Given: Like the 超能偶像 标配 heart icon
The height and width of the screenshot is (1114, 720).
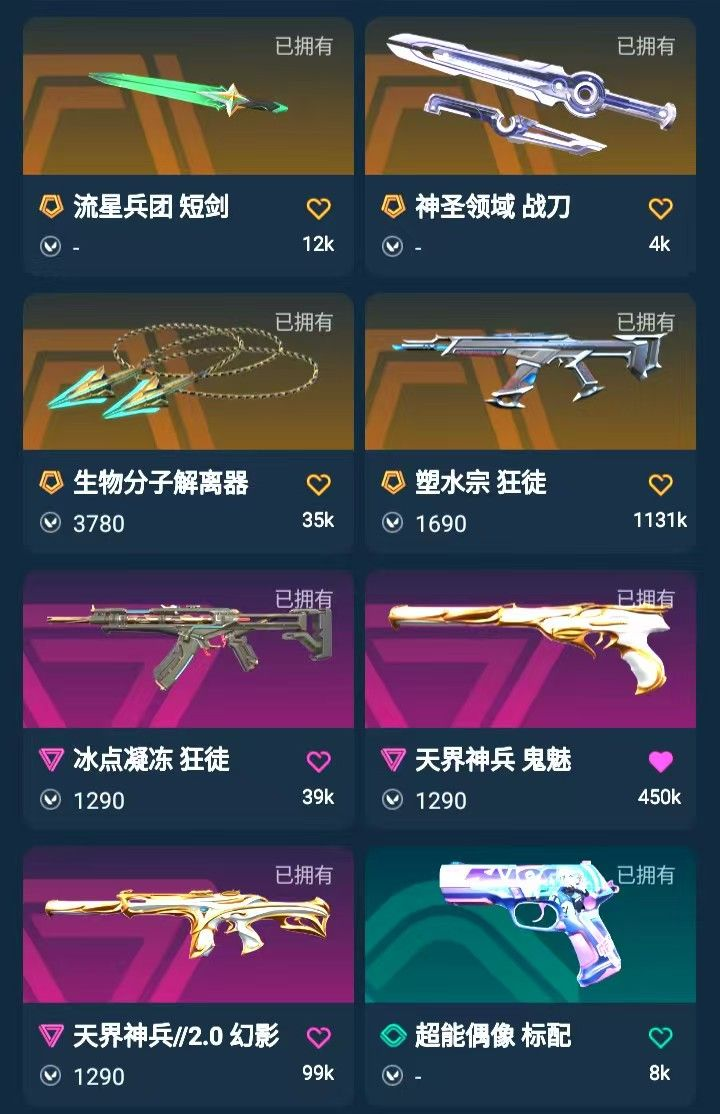Looking at the screenshot, I should point(660,1037).
